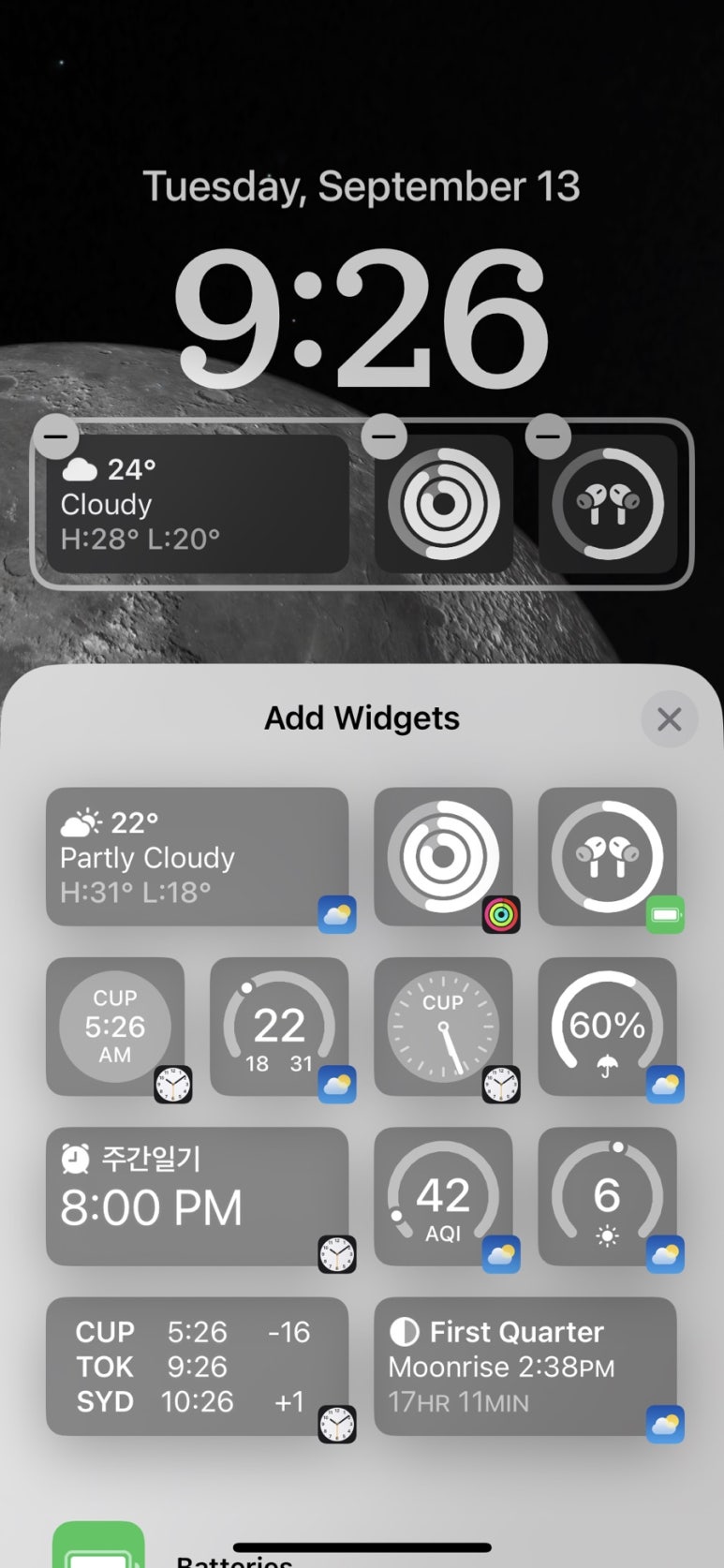Add the 42 AQI air quality widget
This screenshot has height=1568, width=724.
pyautogui.click(x=443, y=1196)
